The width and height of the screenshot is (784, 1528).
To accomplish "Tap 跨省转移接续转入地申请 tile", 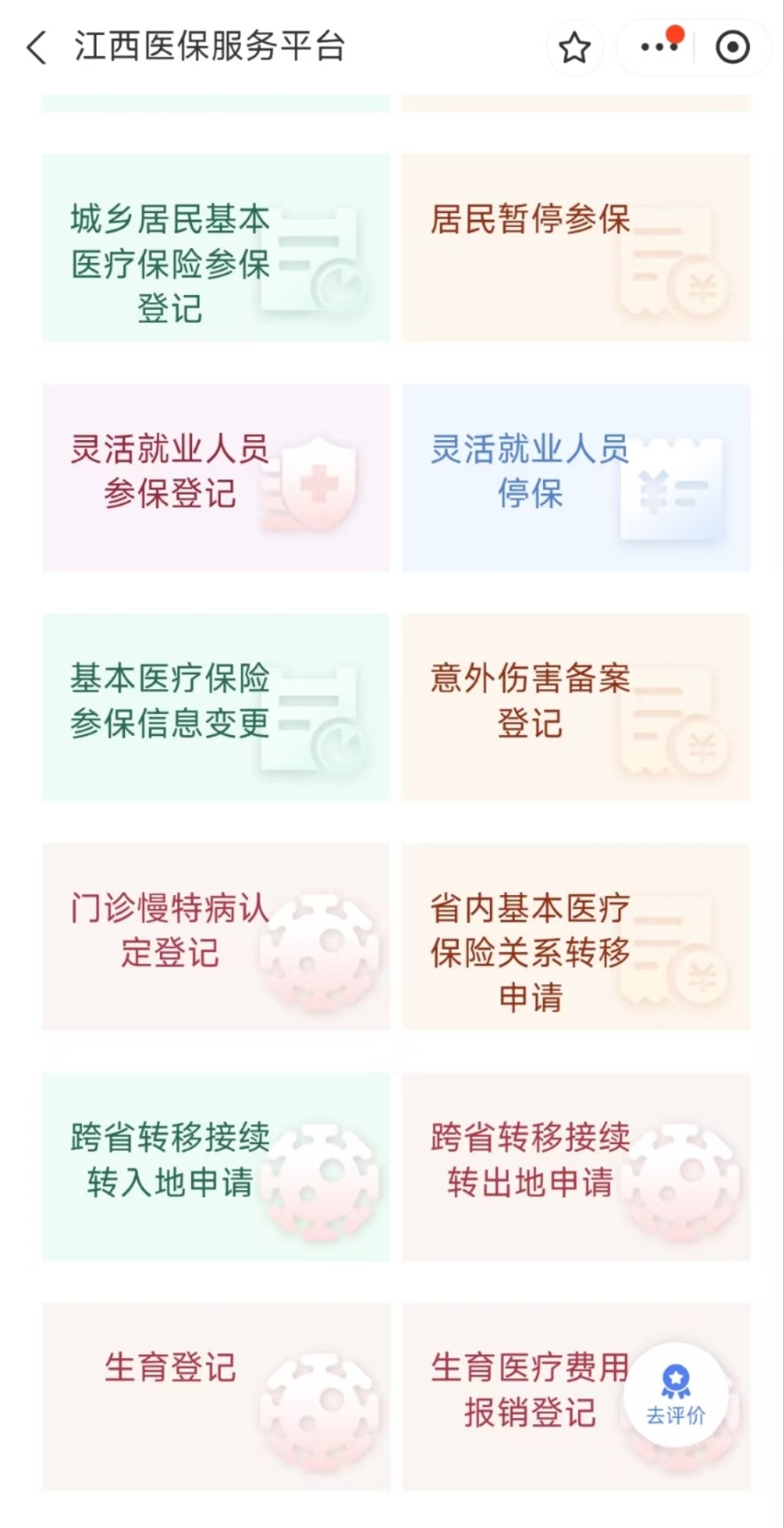I will click(215, 1168).
